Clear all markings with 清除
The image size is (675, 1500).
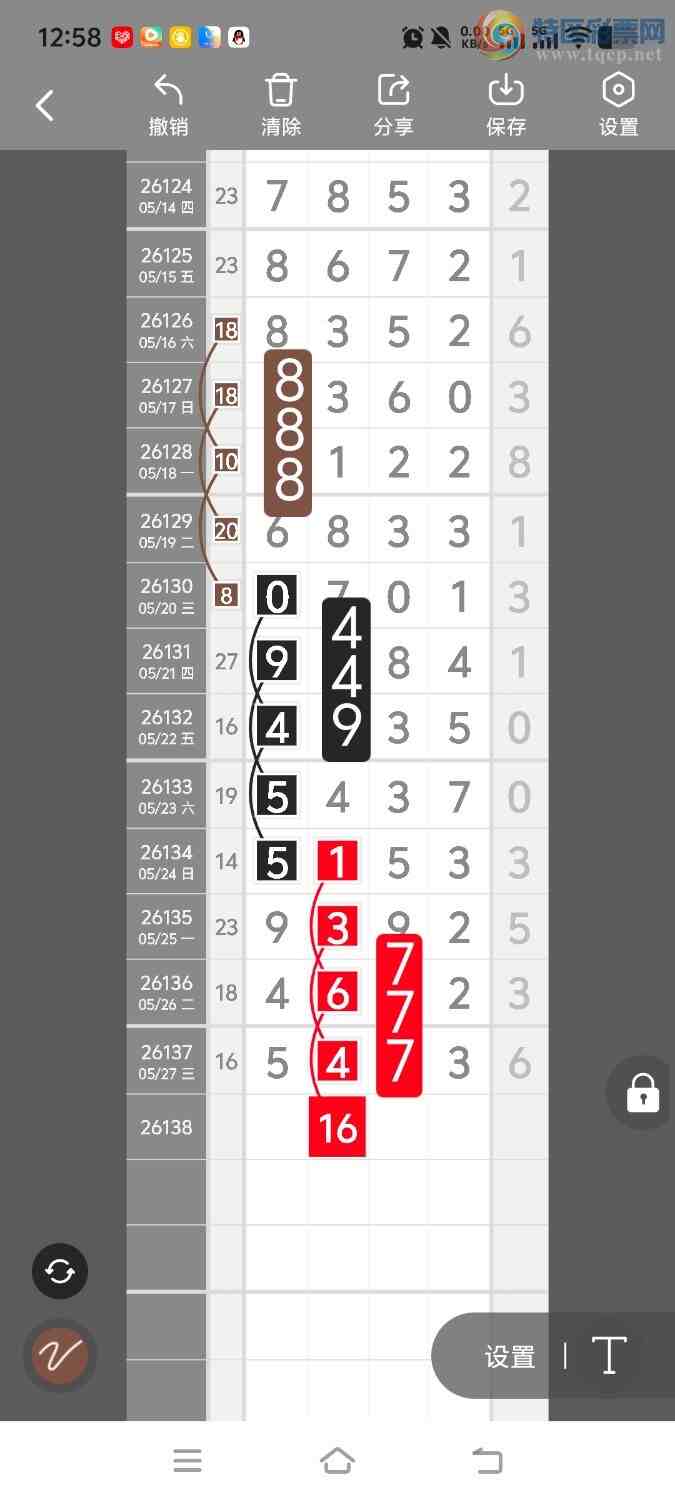point(281,105)
